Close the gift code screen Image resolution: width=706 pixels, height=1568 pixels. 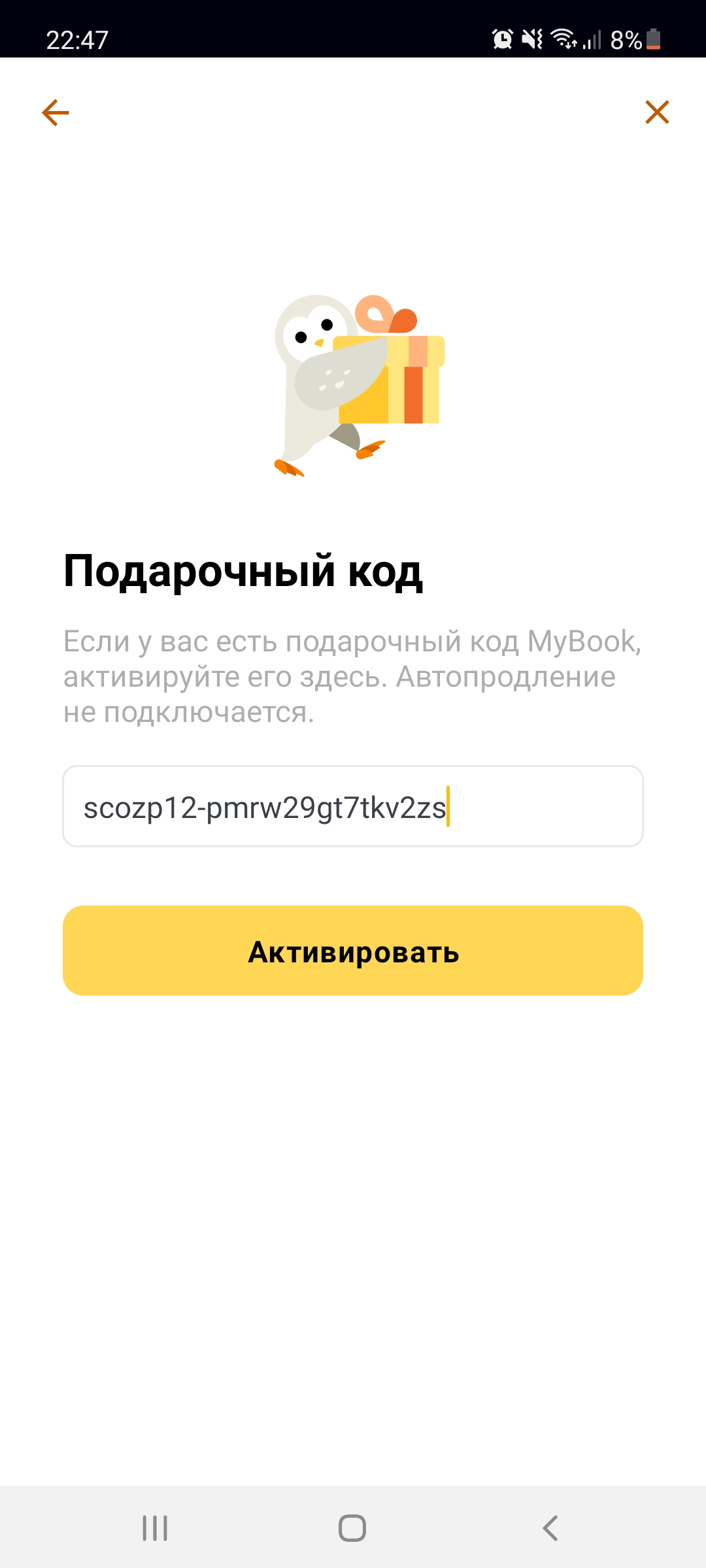(x=657, y=112)
